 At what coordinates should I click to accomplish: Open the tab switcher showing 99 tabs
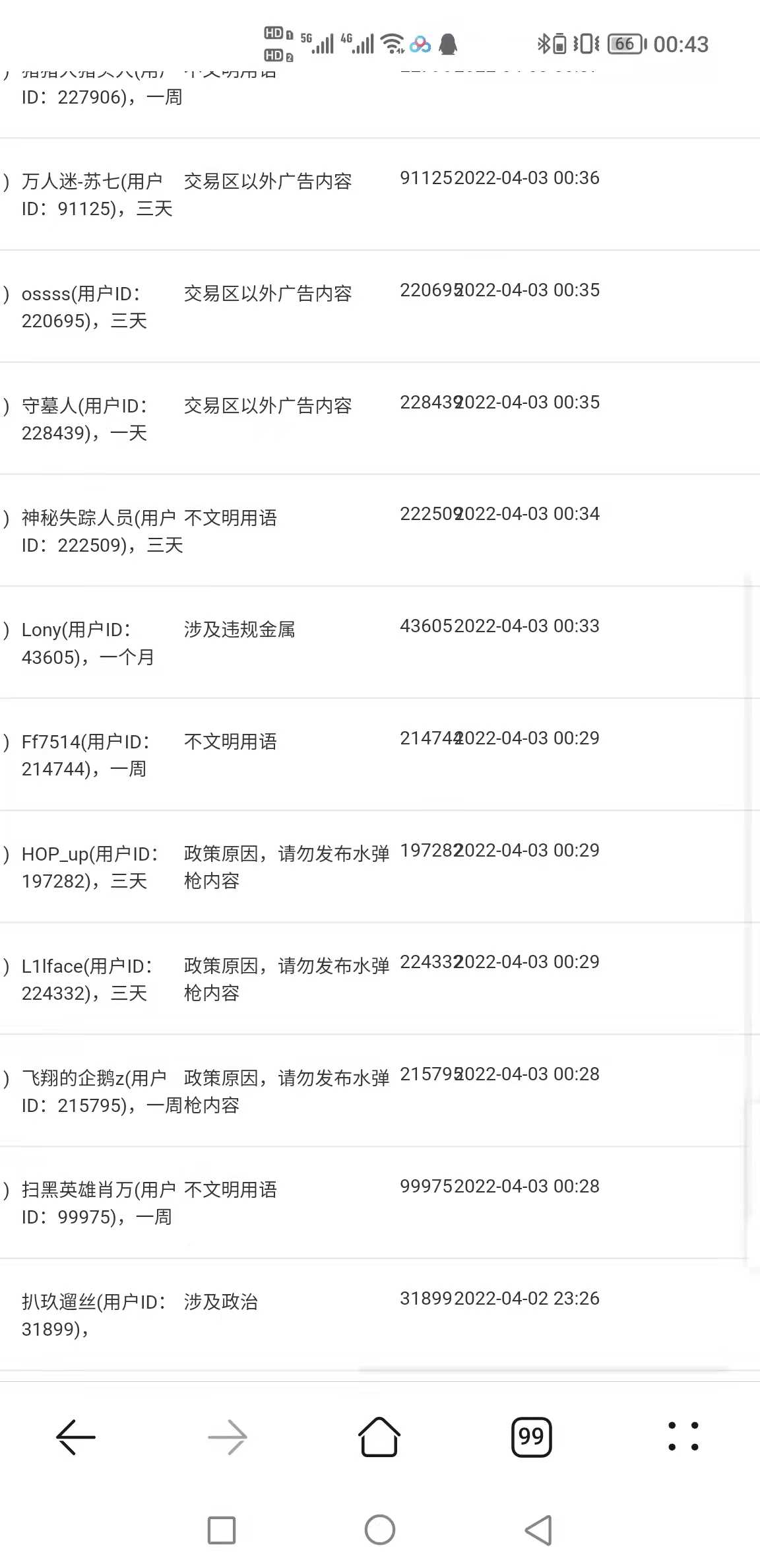[531, 1437]
